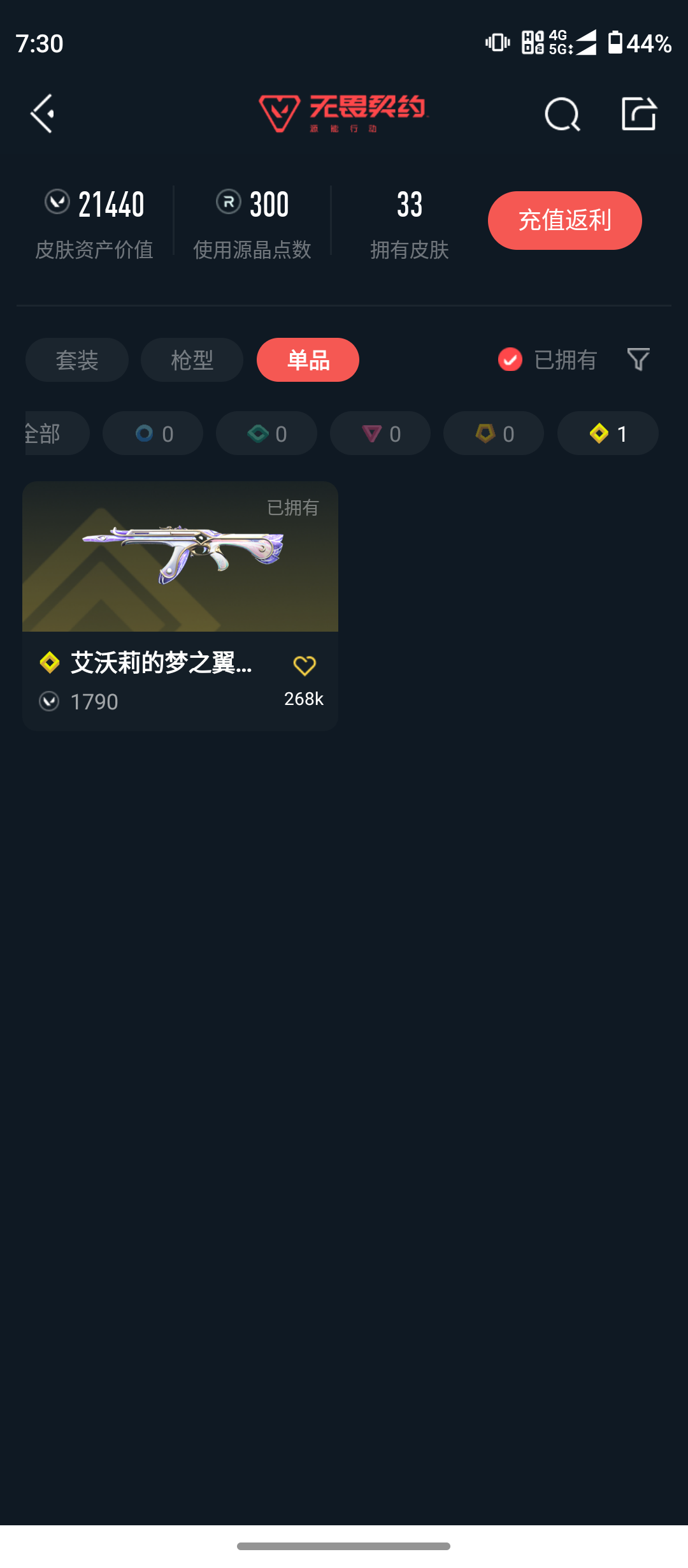Switch to the 枪型 tab

[192, 360]
